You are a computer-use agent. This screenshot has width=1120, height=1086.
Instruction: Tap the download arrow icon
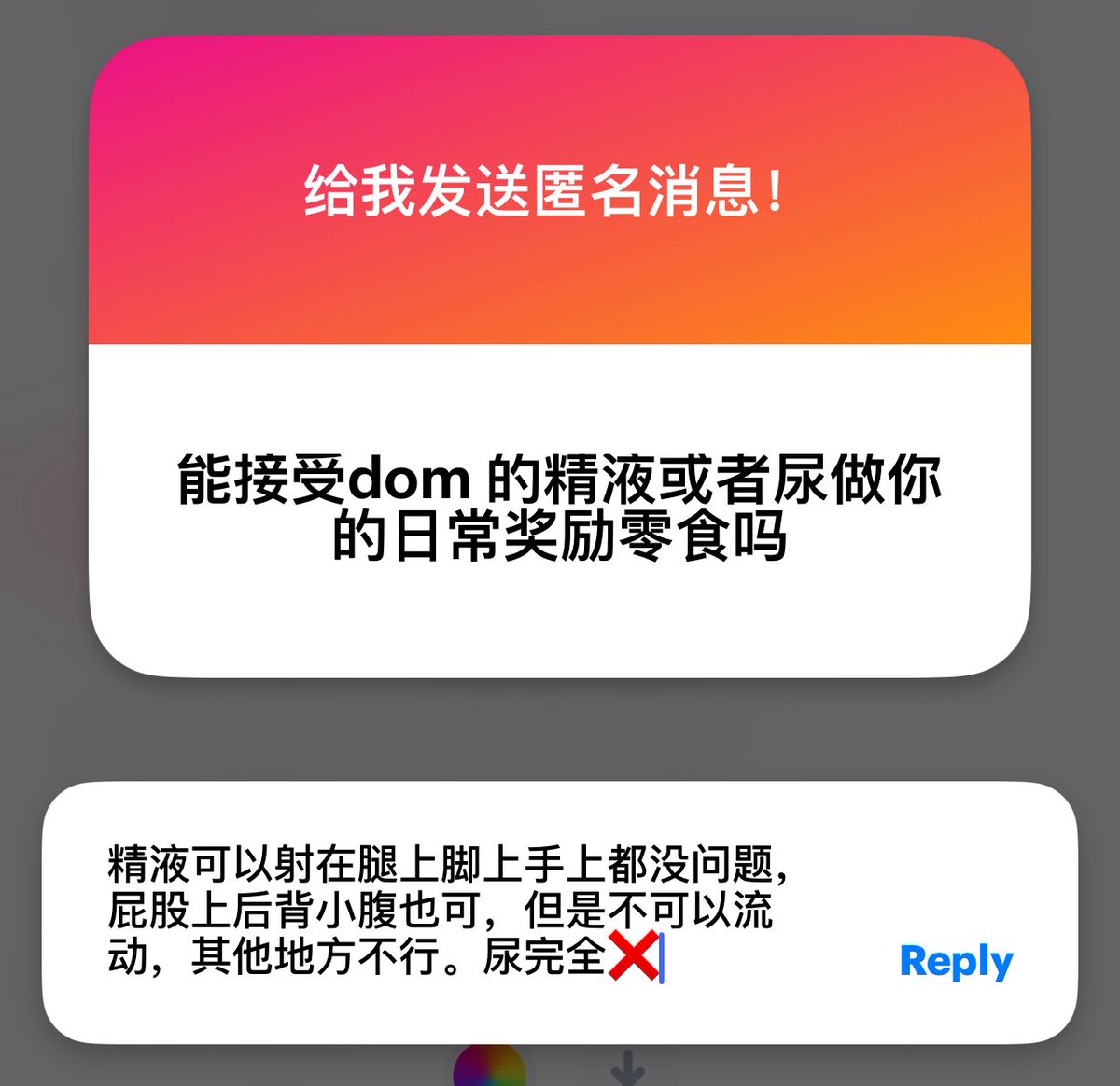[628, 1067]
